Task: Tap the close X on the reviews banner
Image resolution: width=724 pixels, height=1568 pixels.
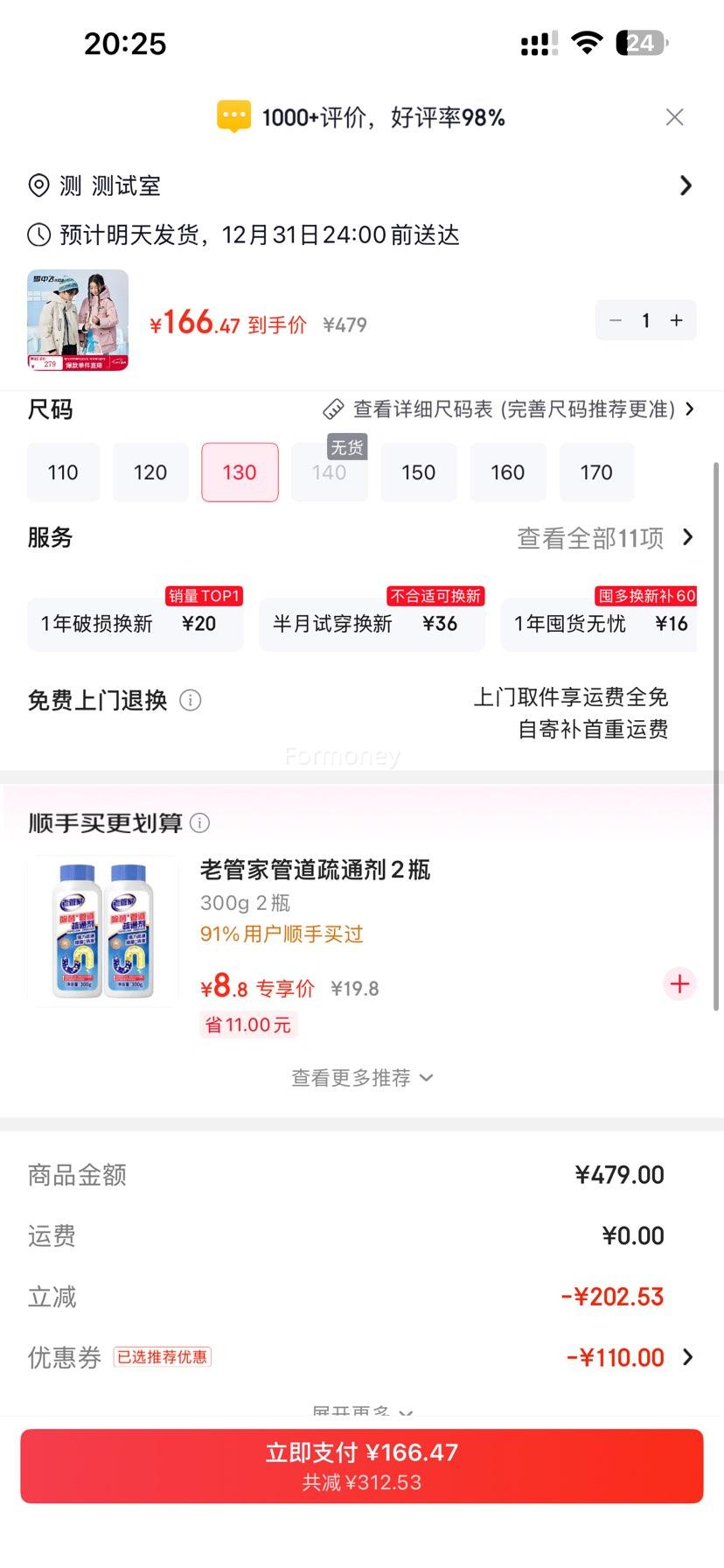Action: 674,116
